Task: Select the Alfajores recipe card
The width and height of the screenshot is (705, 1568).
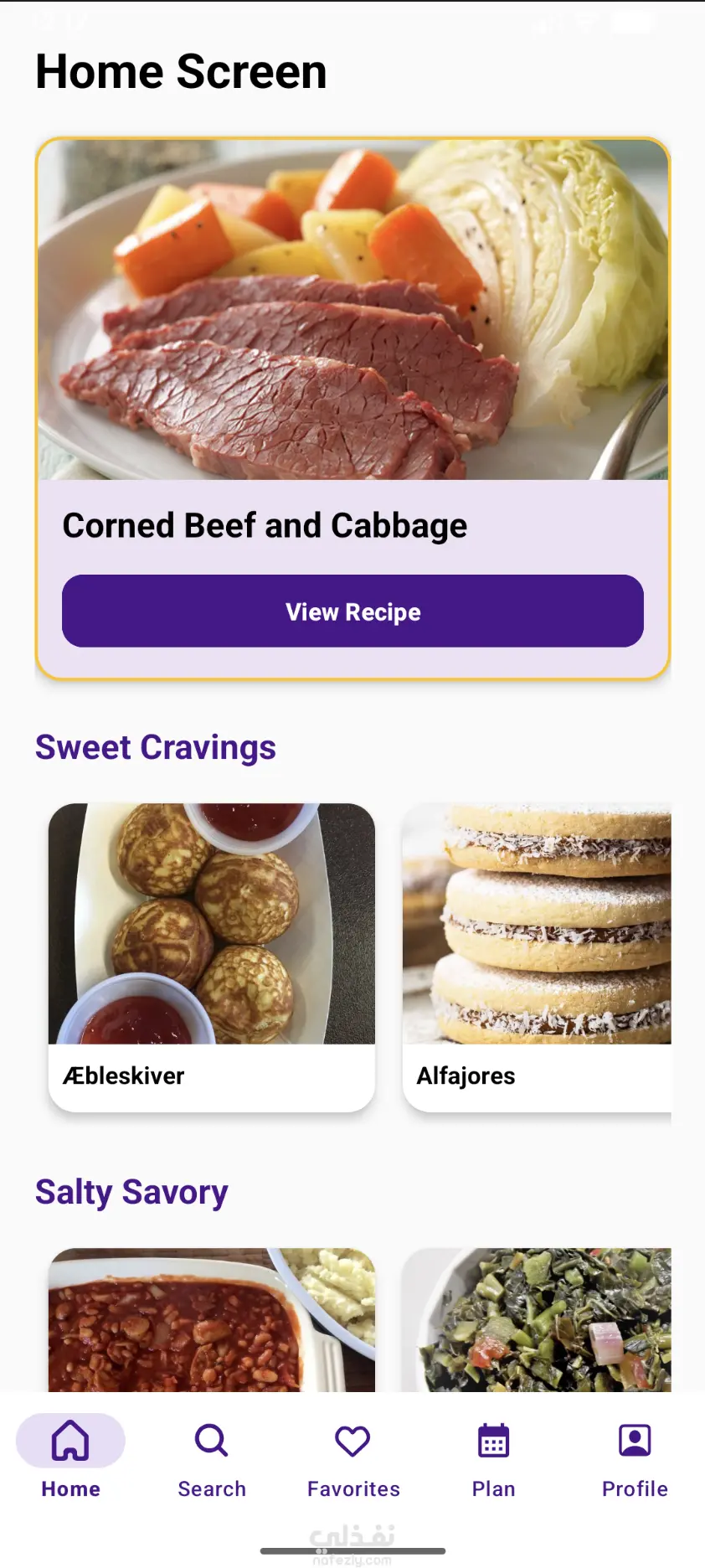Action: tap(537, 957)
